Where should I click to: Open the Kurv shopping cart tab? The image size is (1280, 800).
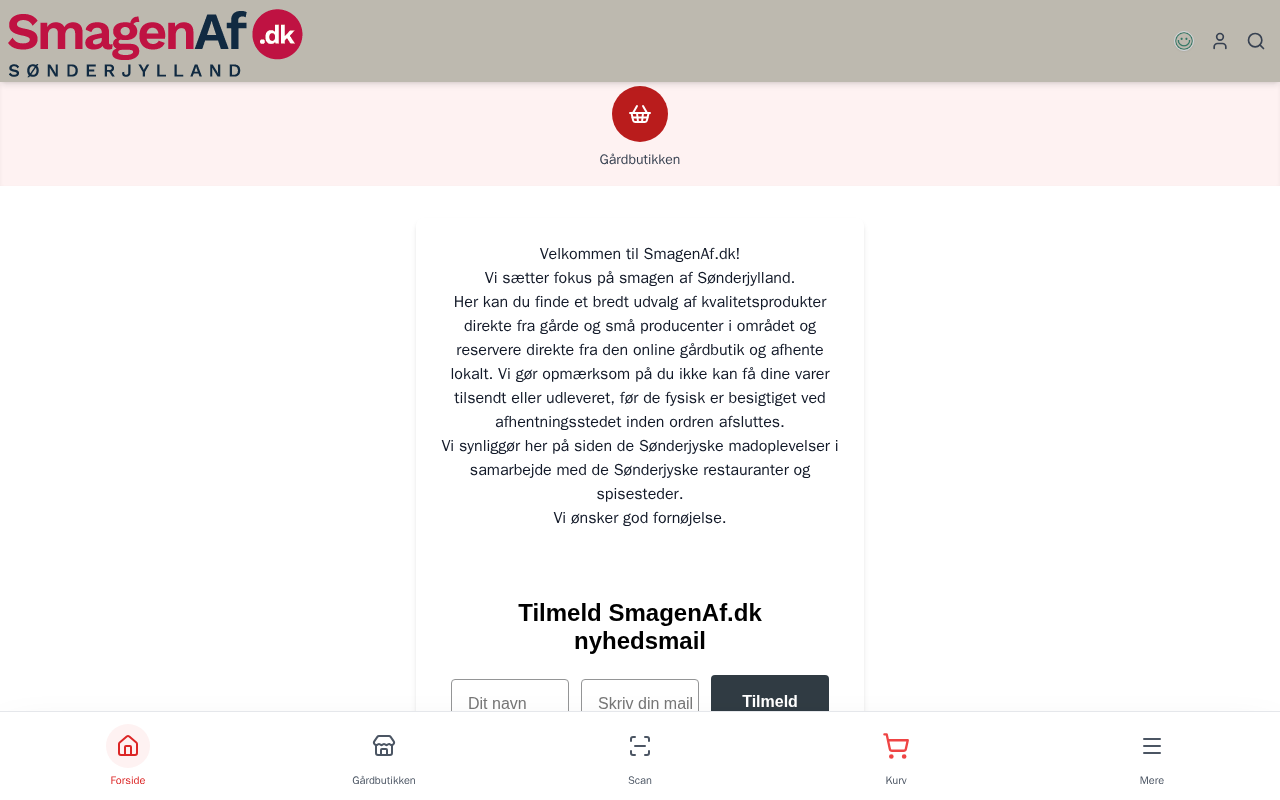pos(896,755)
